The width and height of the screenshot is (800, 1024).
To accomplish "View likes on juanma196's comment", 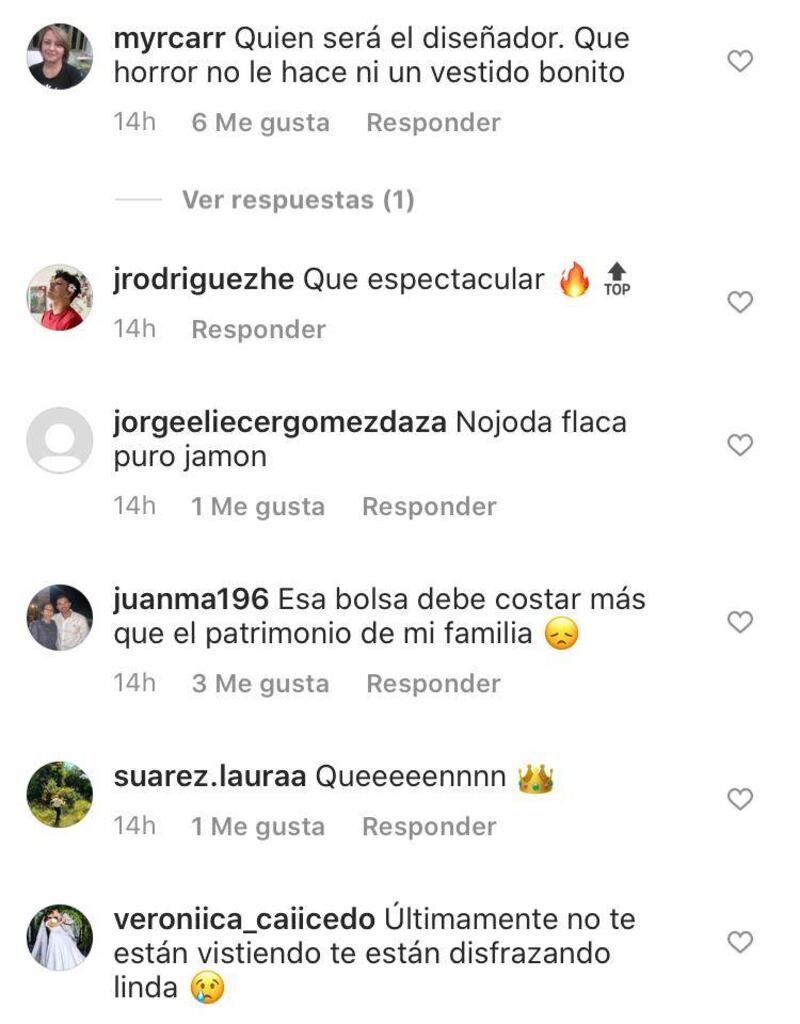I will coord(260,684).
